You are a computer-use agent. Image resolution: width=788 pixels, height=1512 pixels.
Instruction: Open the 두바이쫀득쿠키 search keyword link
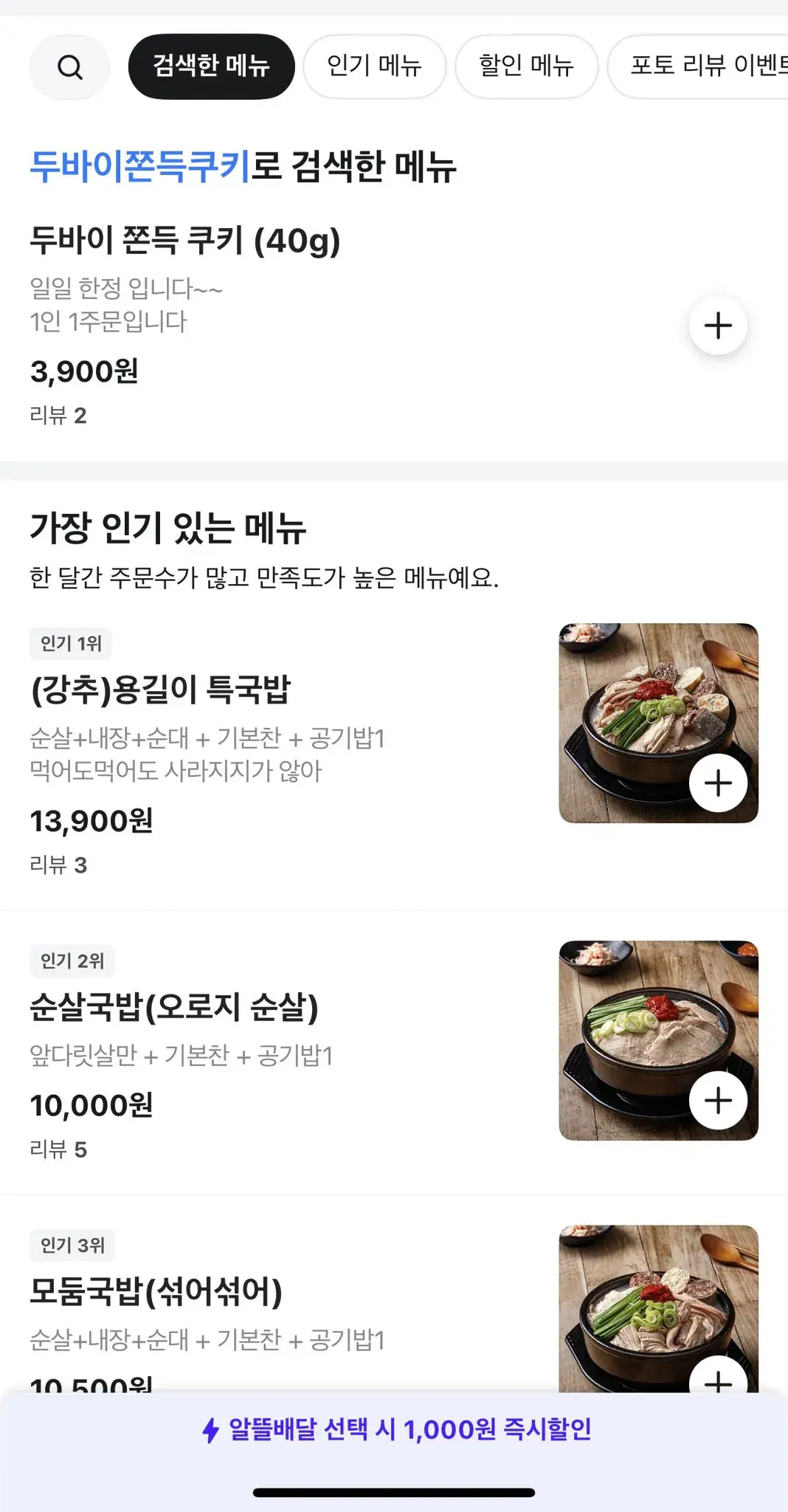(139, 168)
